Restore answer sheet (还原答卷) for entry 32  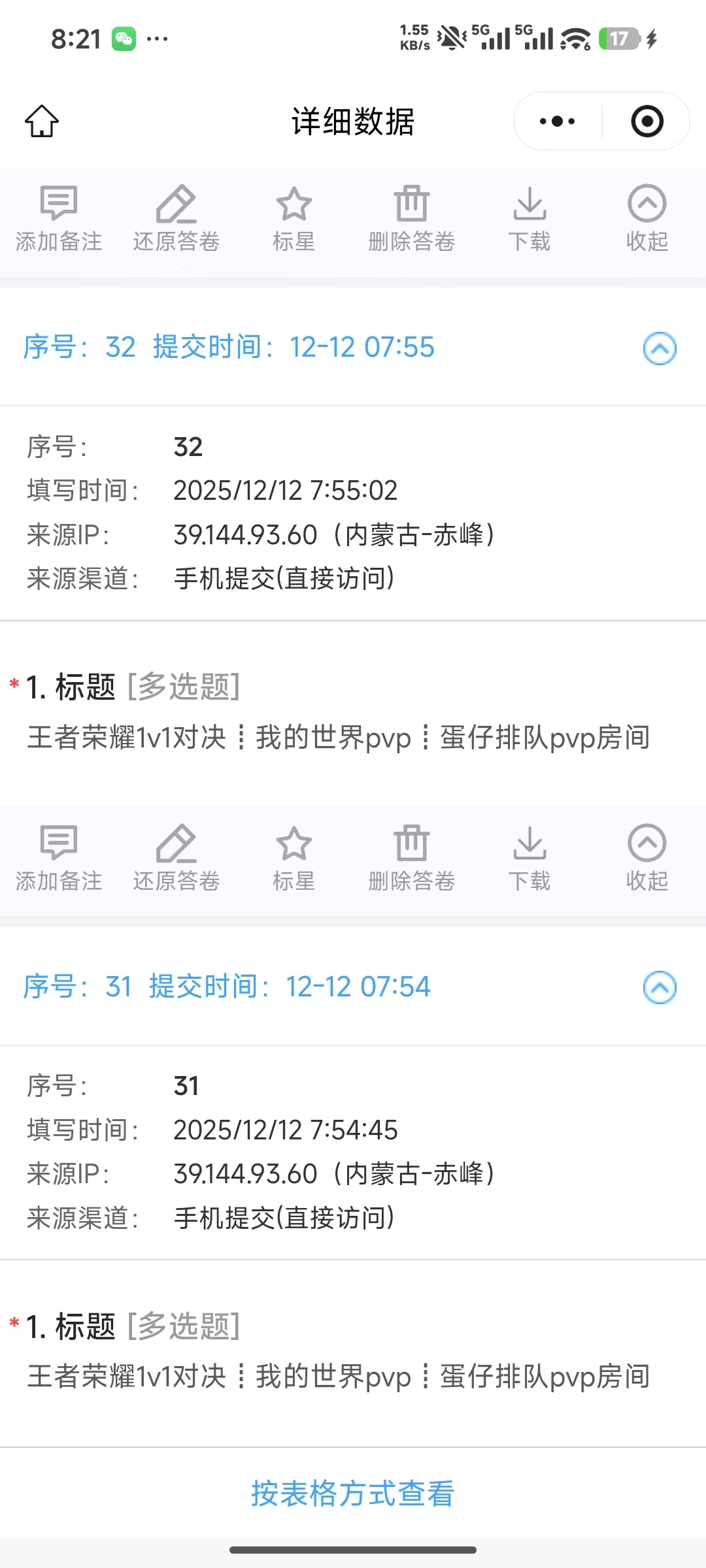176,219
